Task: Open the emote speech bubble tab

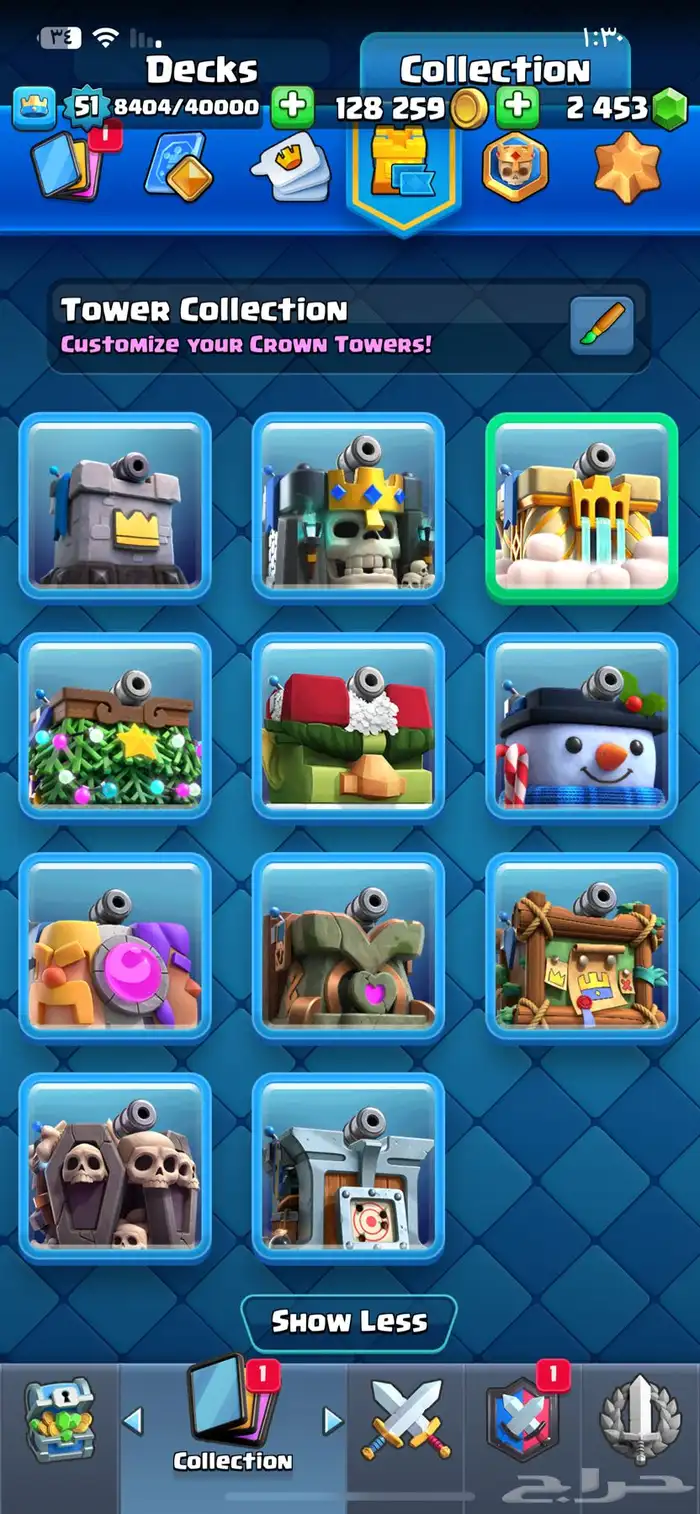Action: (x=290, y=168)
